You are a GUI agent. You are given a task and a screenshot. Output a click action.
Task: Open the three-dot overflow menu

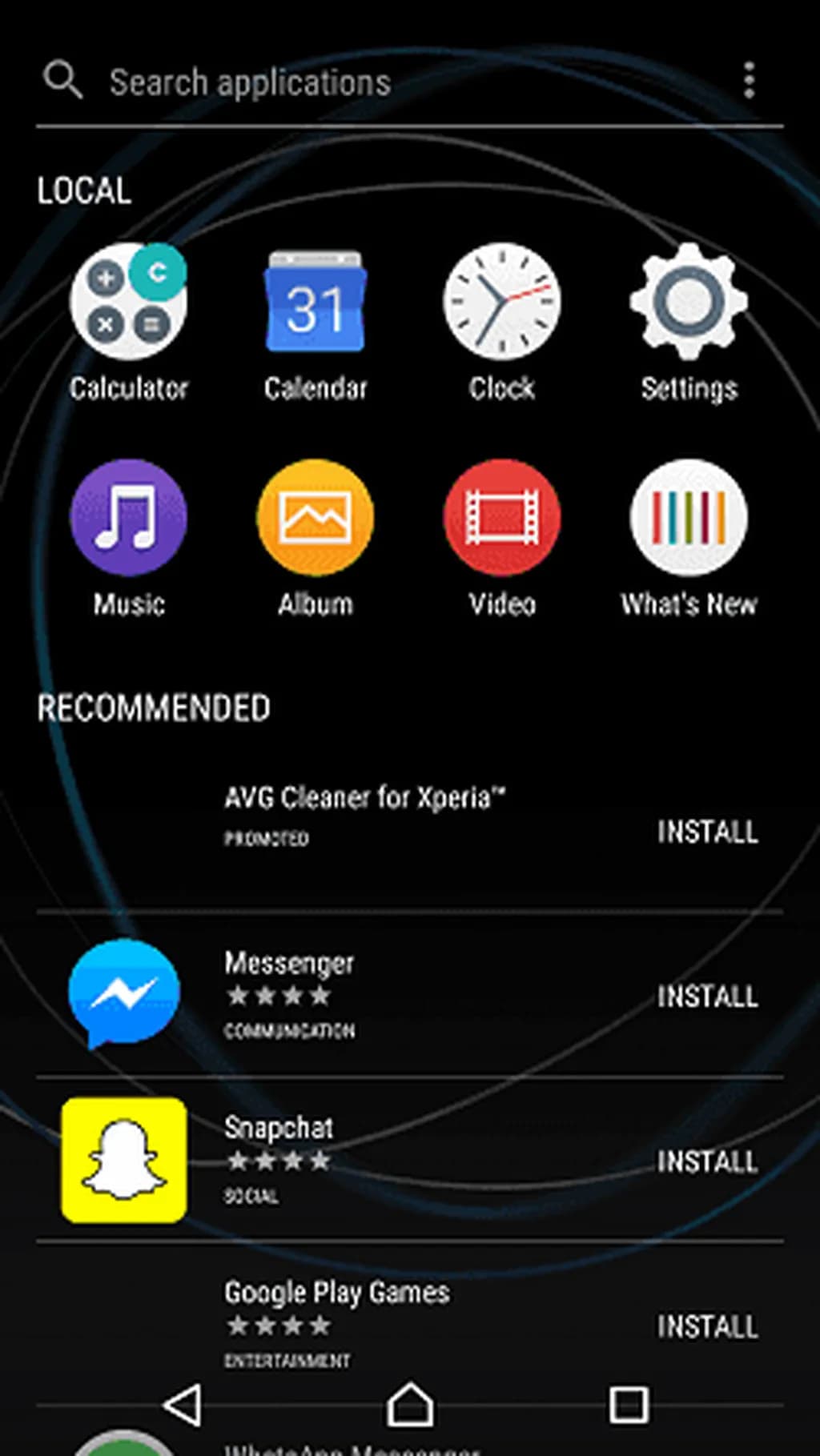click(x=749, y=81)
